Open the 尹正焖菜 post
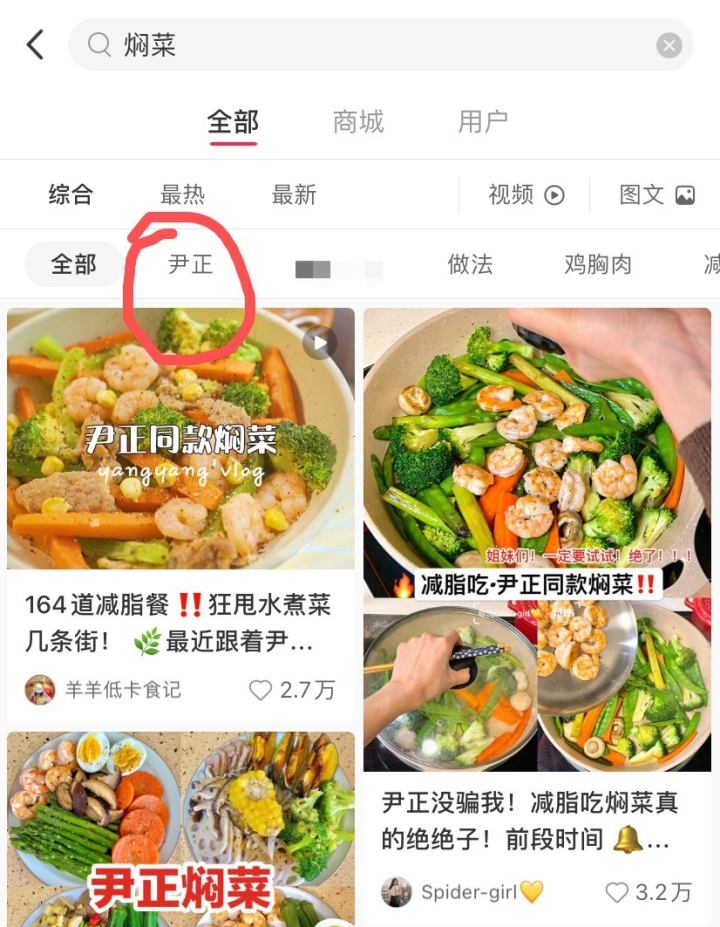The width and height of the screenshot is (720, 927). click(x=180, y=830)
